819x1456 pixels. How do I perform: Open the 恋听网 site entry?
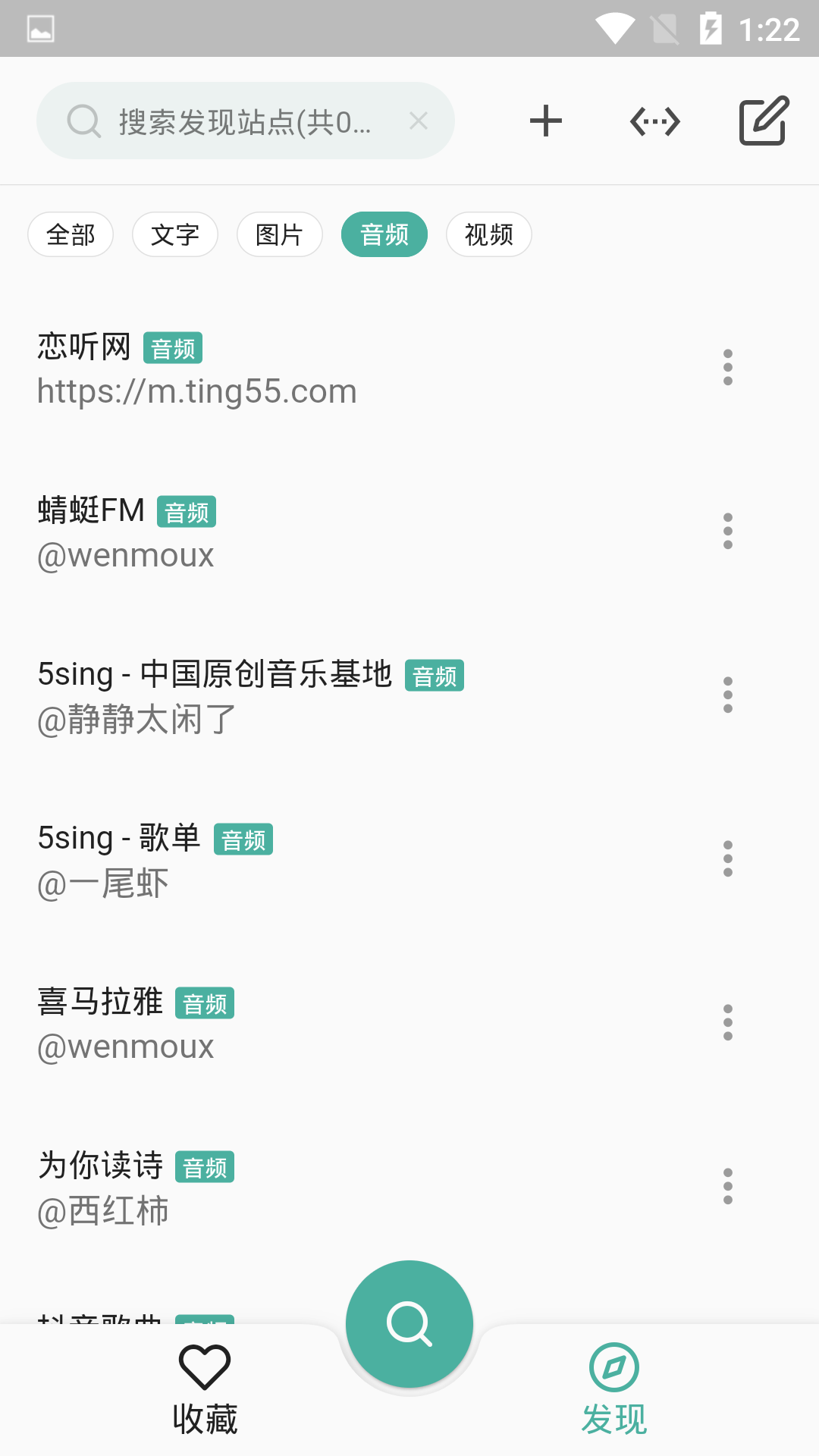(303, 369)
